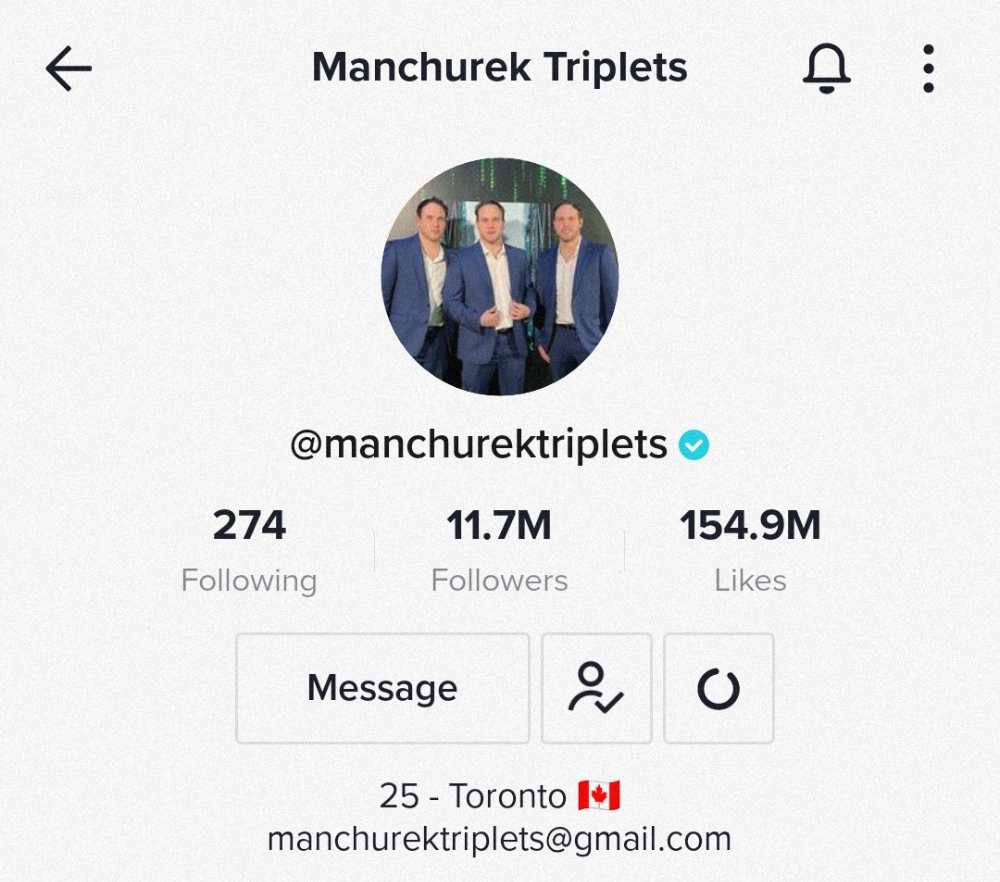Go back using the arrow icon
This screenshot has width=1000, height=882.
tap(68, 69)
